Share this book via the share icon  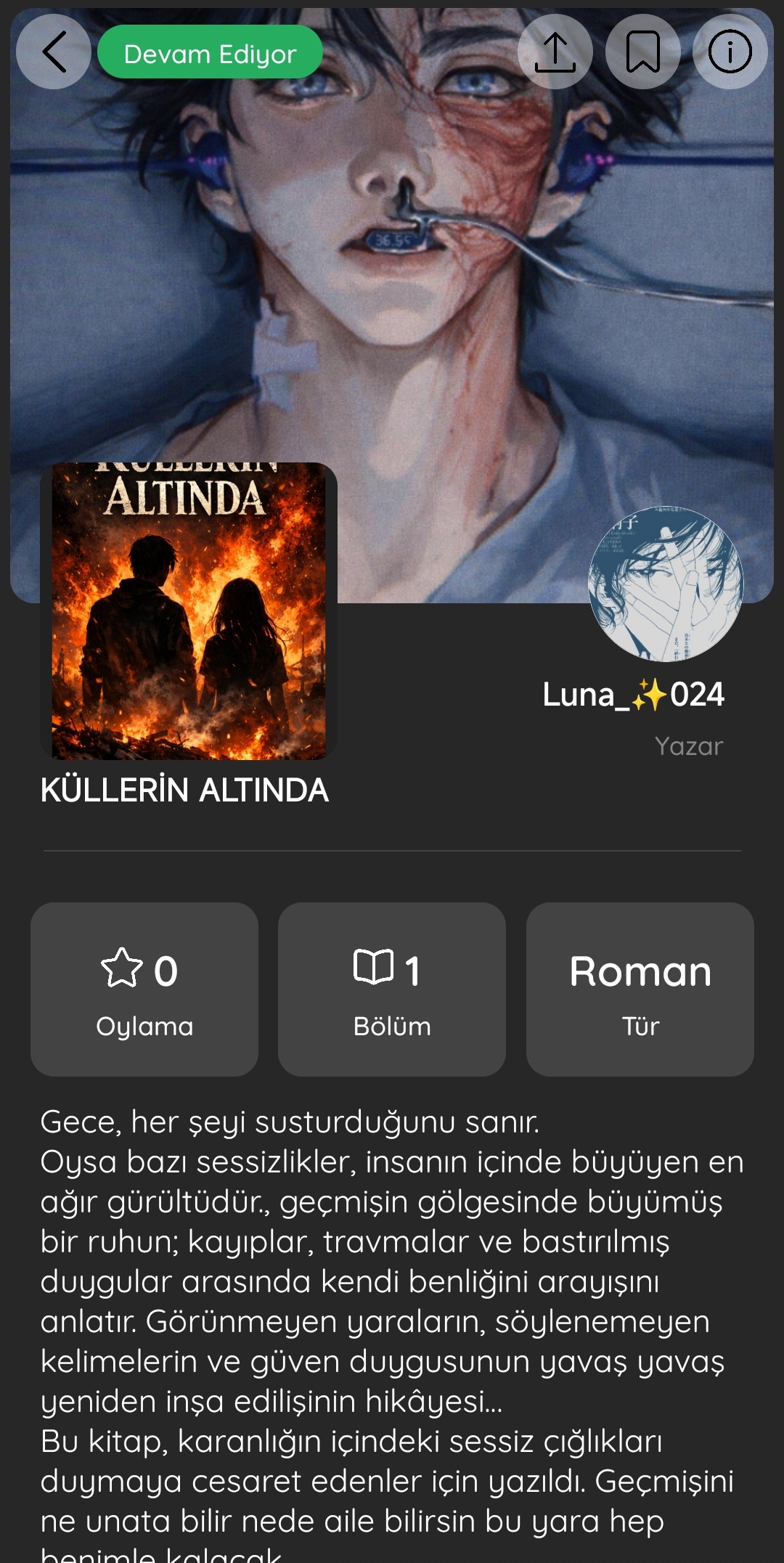555,52
